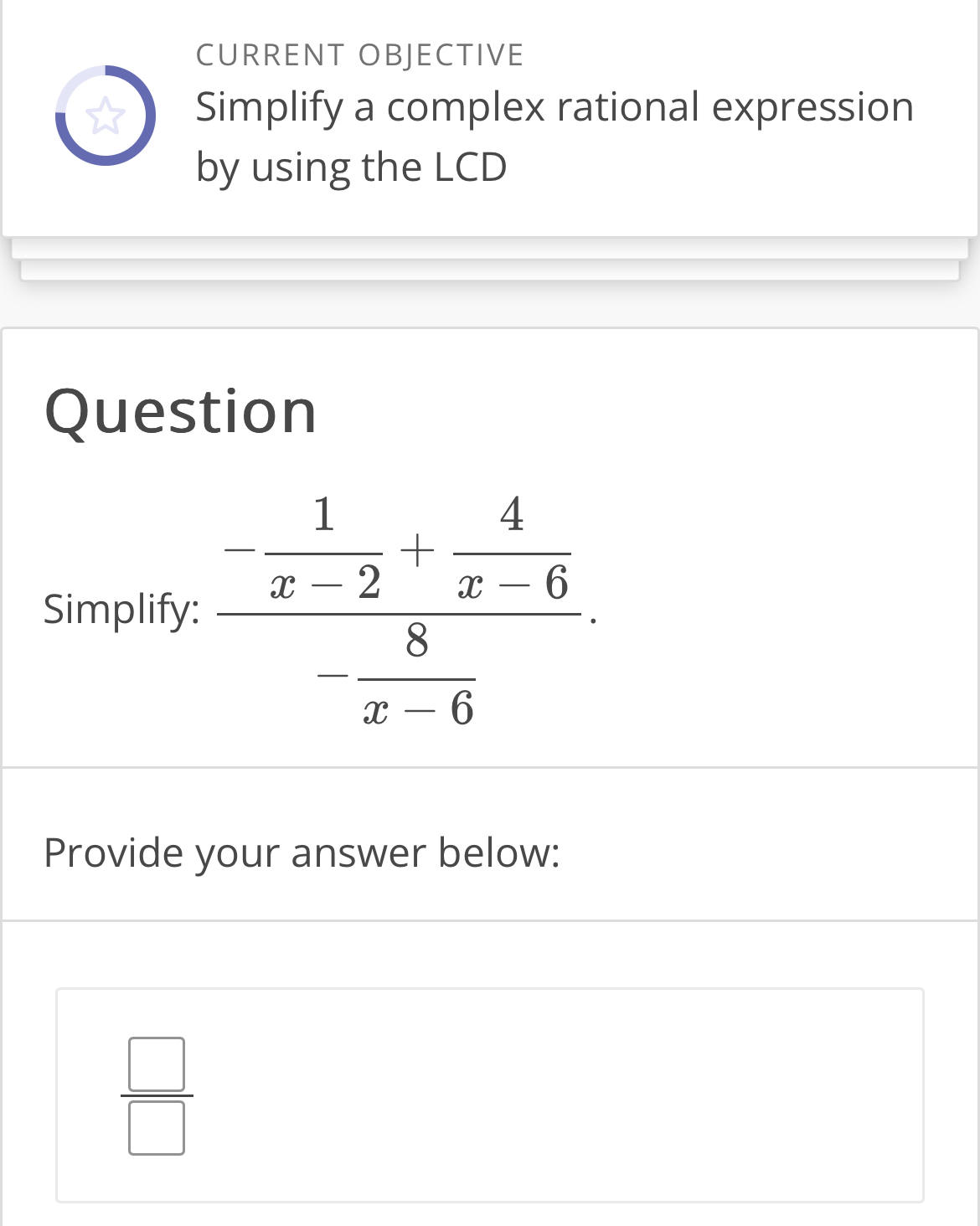Screen dimensions: 980x1226
Task: Click the Question heading
Action: click(181, 410)
